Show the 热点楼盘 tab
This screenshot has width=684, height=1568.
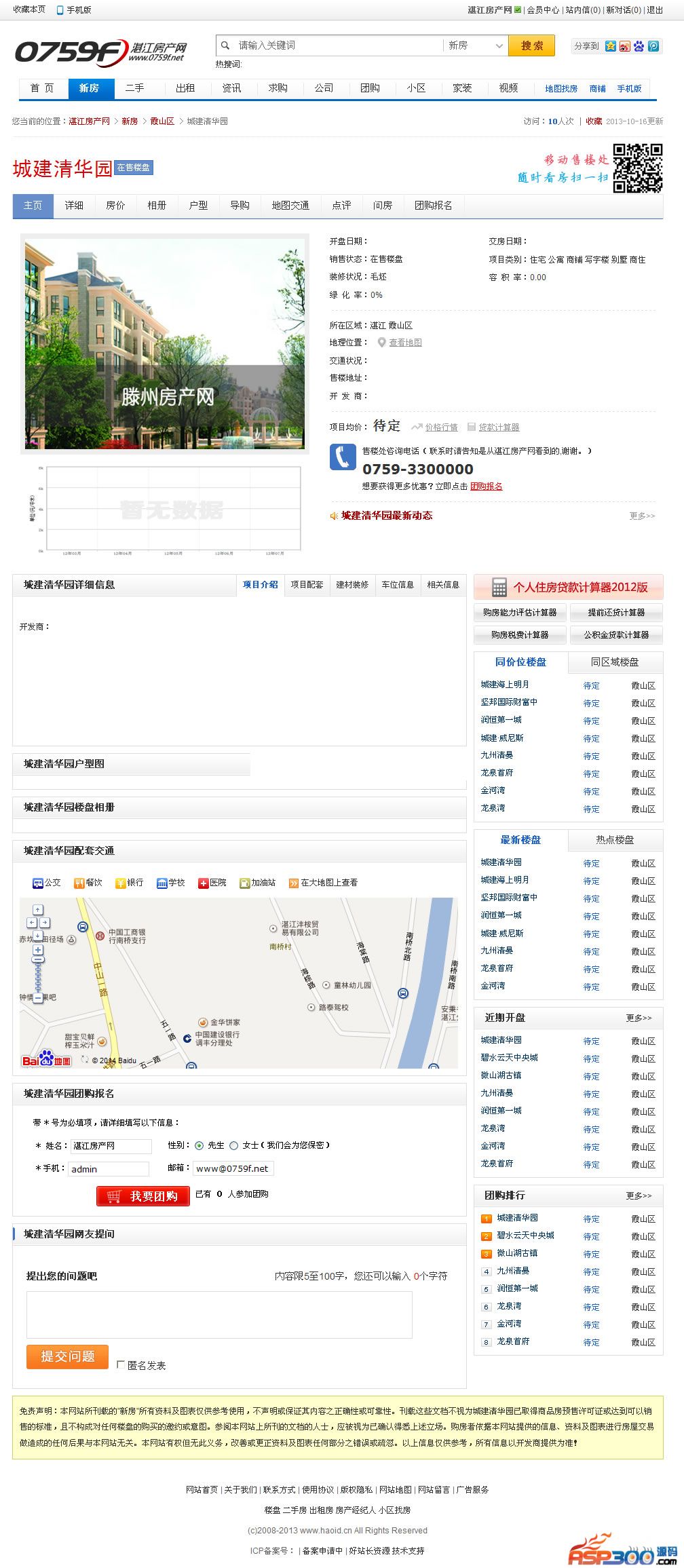pyautogui.click(x=615, y=840)
